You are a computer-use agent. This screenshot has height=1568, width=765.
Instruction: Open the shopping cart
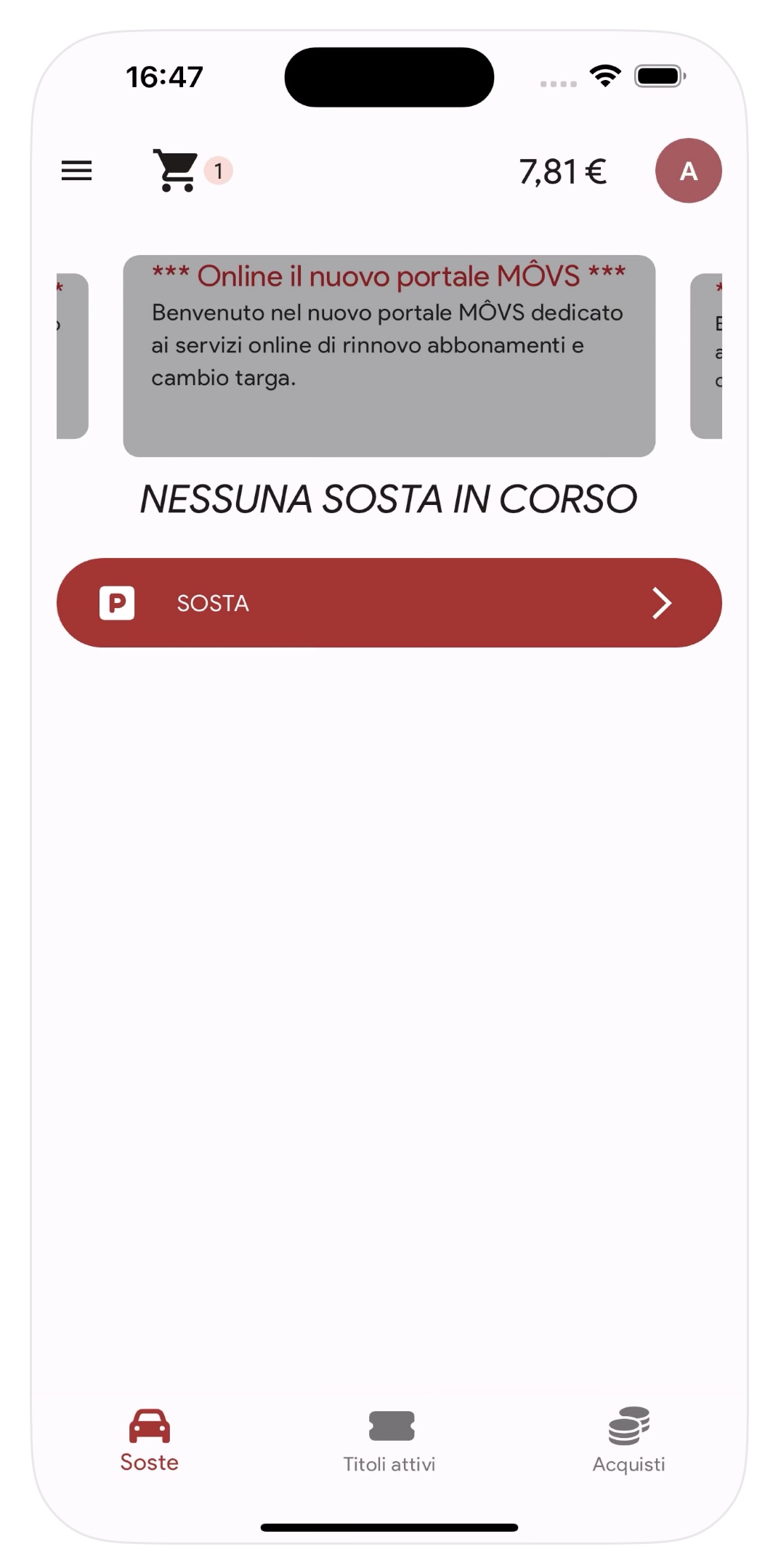[177, 171]
